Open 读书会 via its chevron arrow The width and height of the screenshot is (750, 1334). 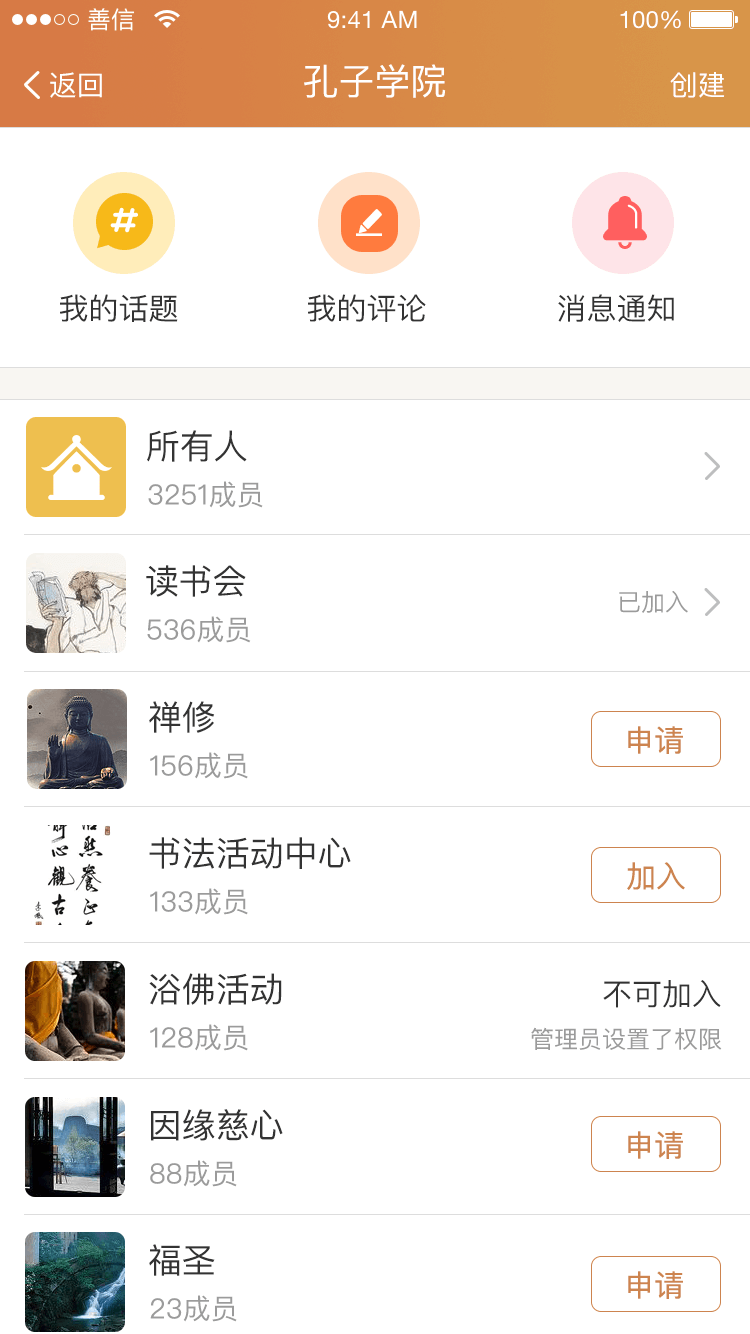712,603
